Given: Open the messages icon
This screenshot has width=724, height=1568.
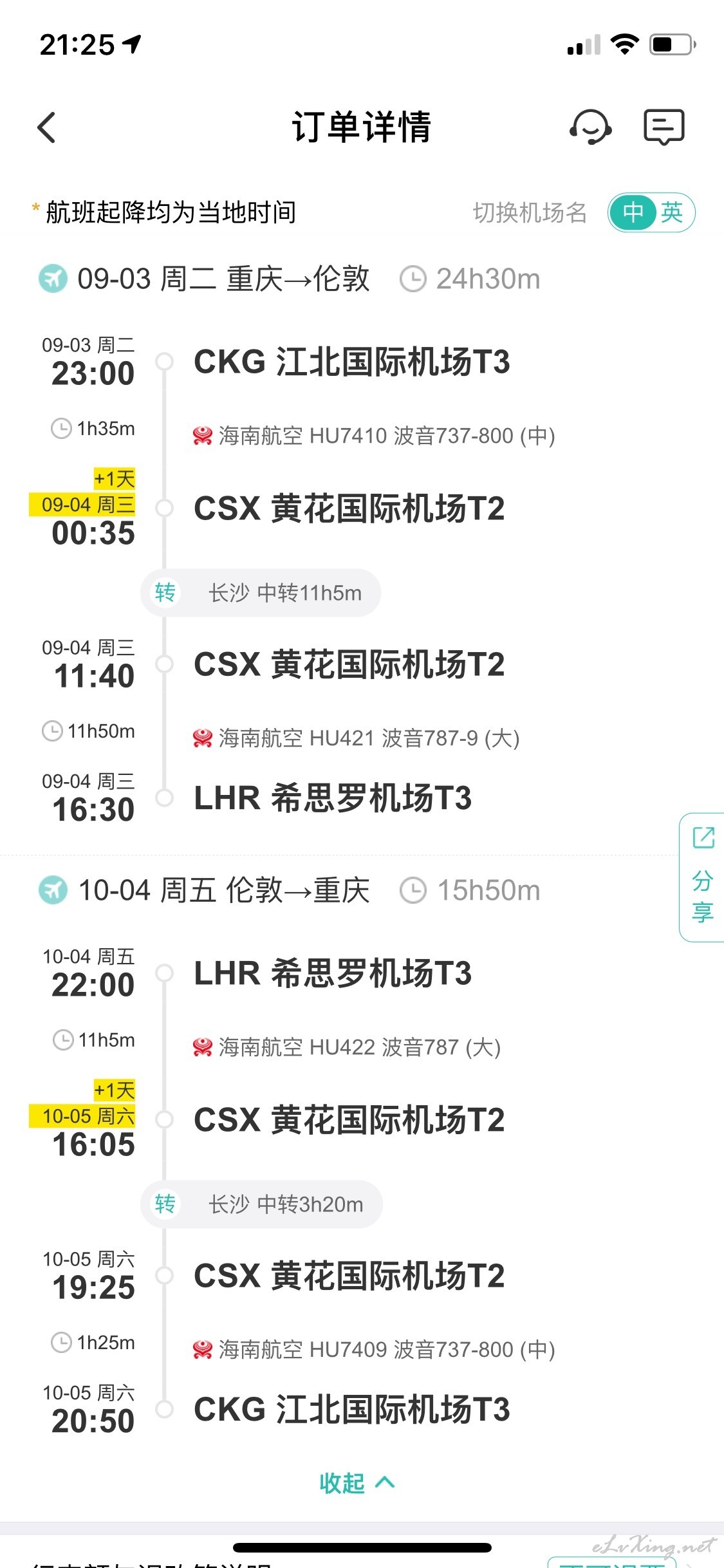Looking at the screenshot, I should [x=664, y=127].
